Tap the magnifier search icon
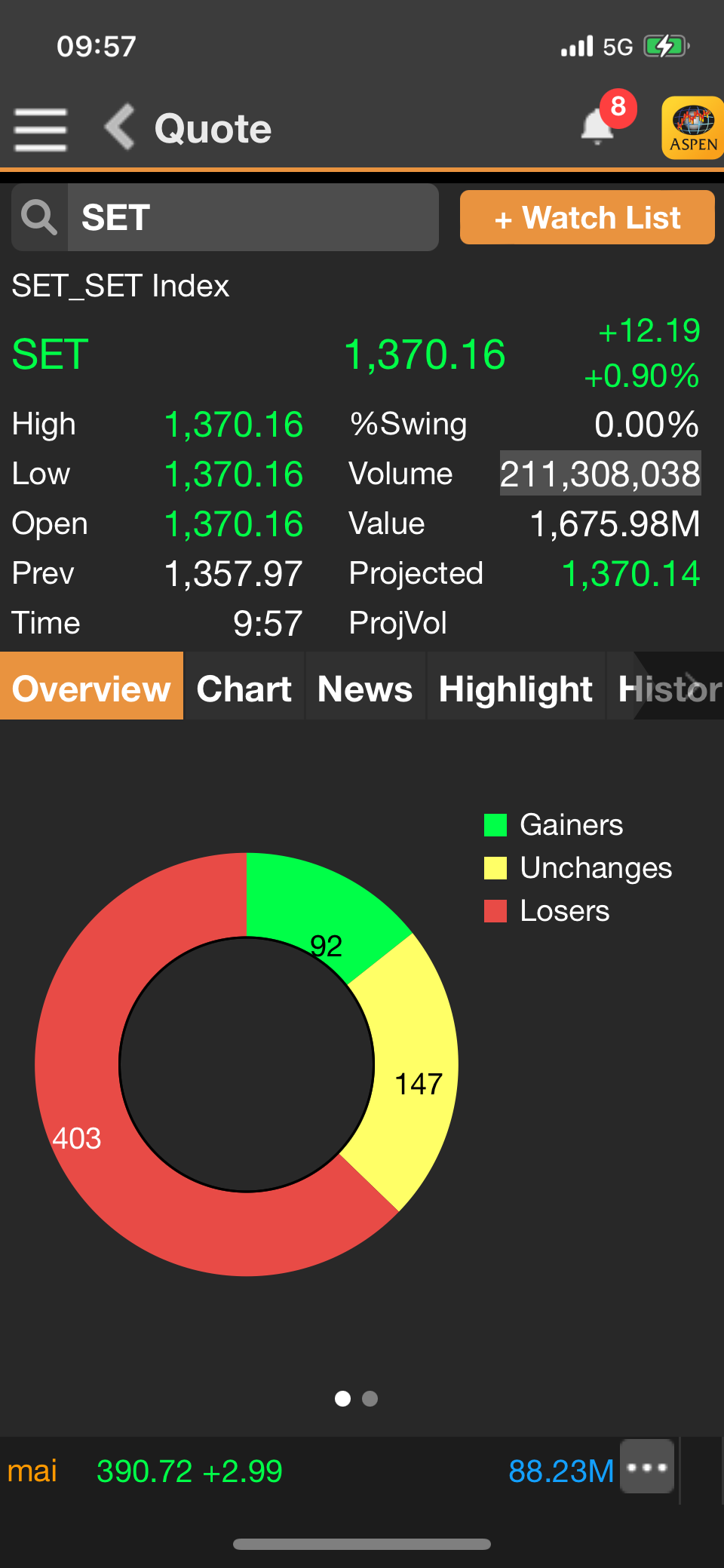This screenshot has height=1568, width=724. click(x=39, y=218)
